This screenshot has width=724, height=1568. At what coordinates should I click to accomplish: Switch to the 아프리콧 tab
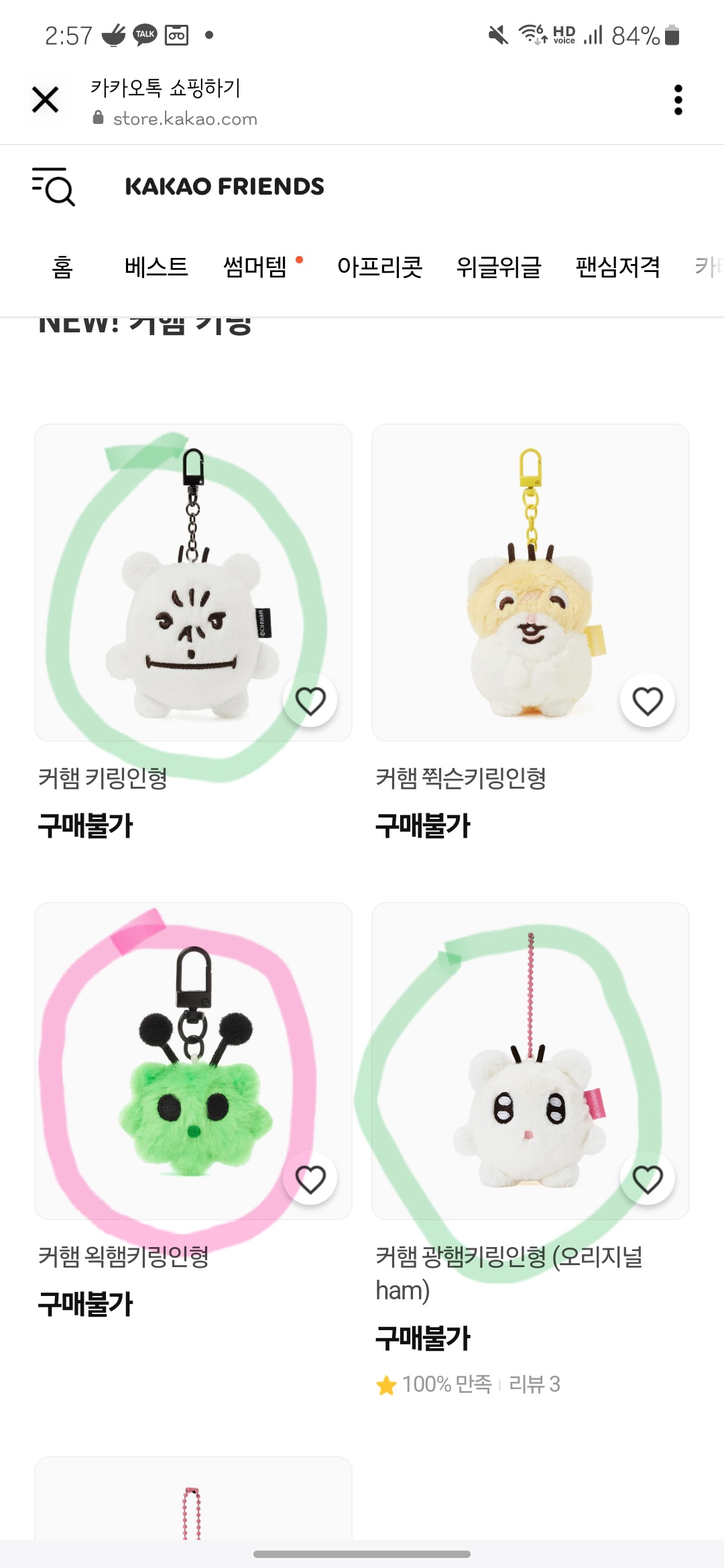pyautogui.click(x=379, y=267)
